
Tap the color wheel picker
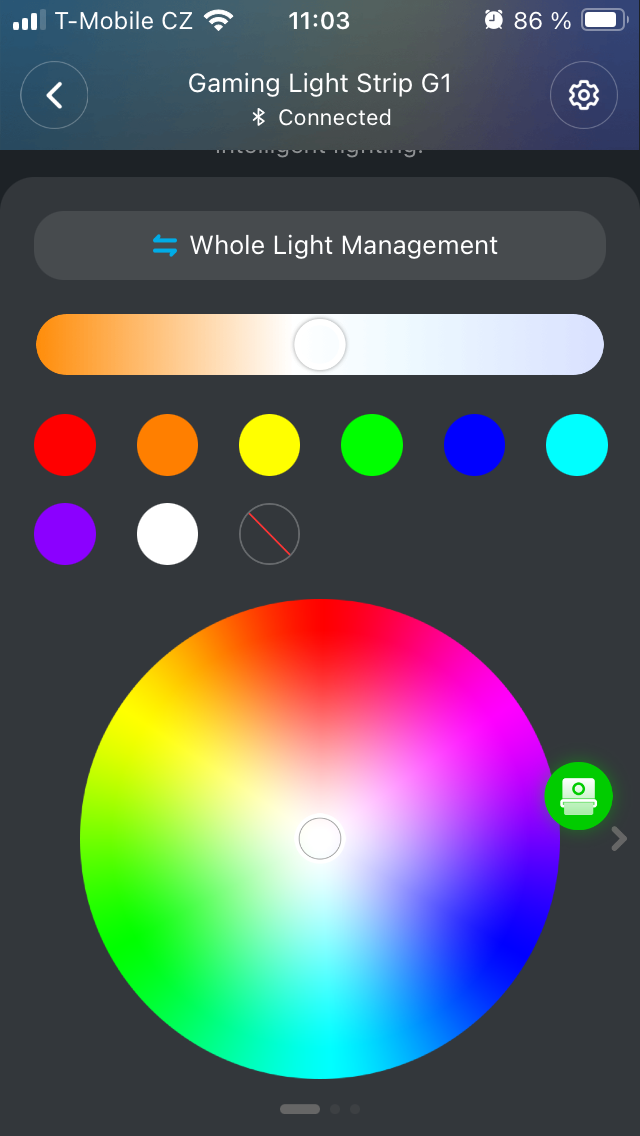[x=320, y=839]
